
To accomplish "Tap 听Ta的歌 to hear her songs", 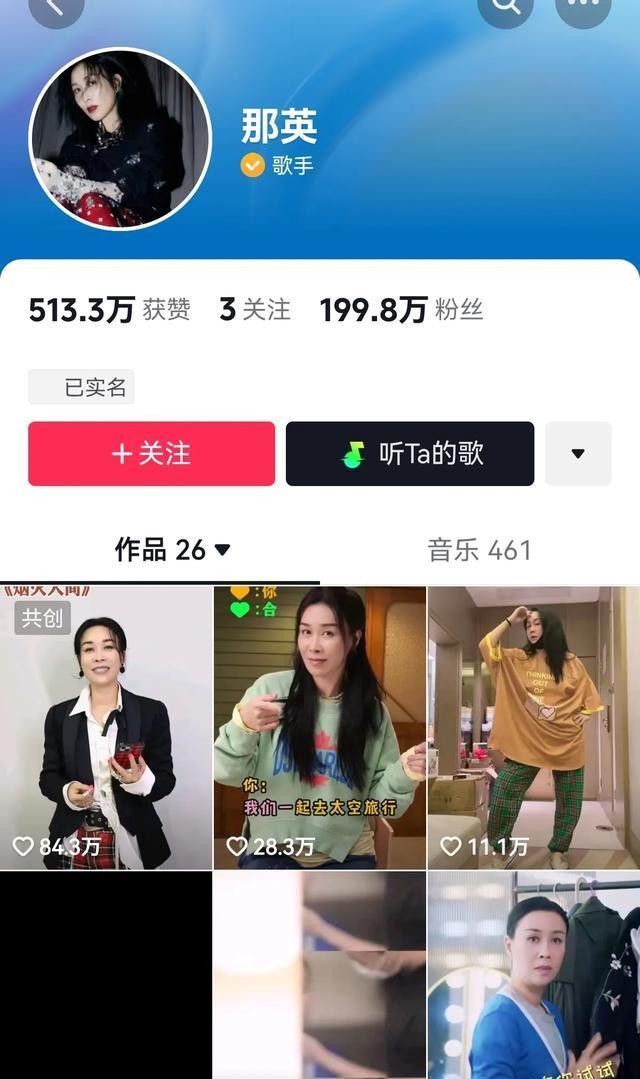I will [x=410, y=453].
